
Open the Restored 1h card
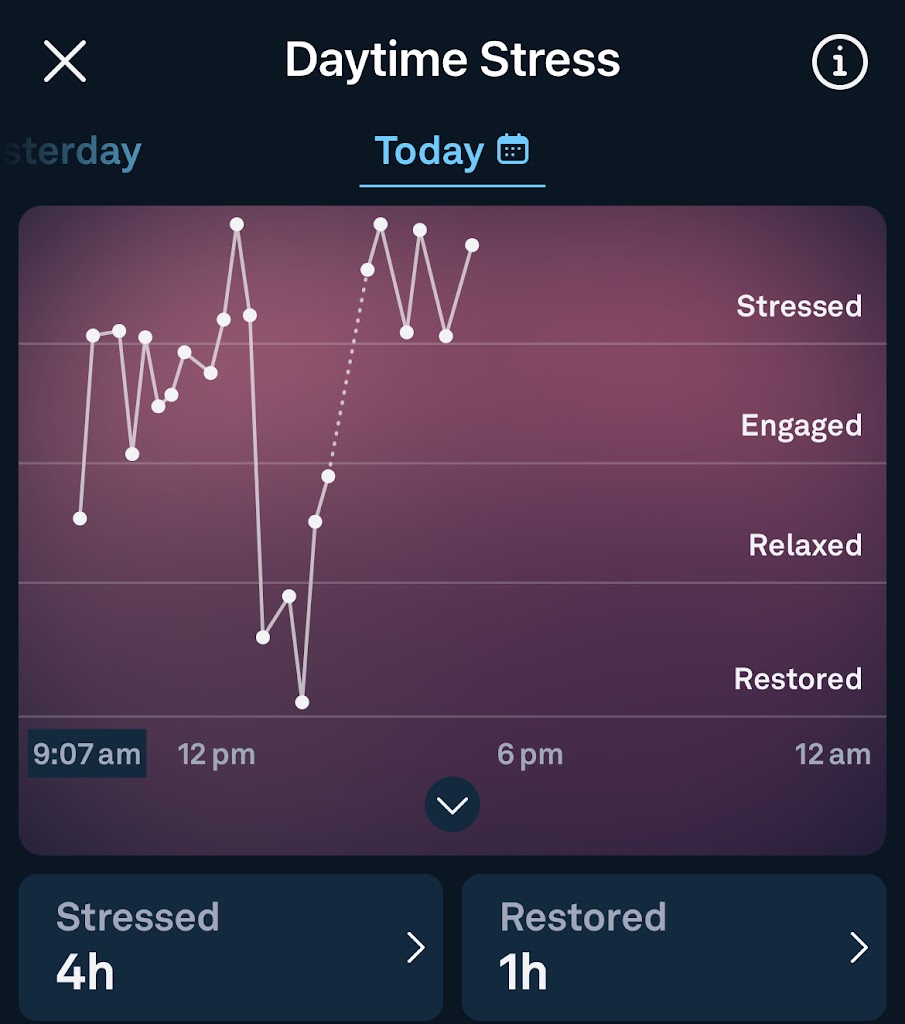point(673,946)
